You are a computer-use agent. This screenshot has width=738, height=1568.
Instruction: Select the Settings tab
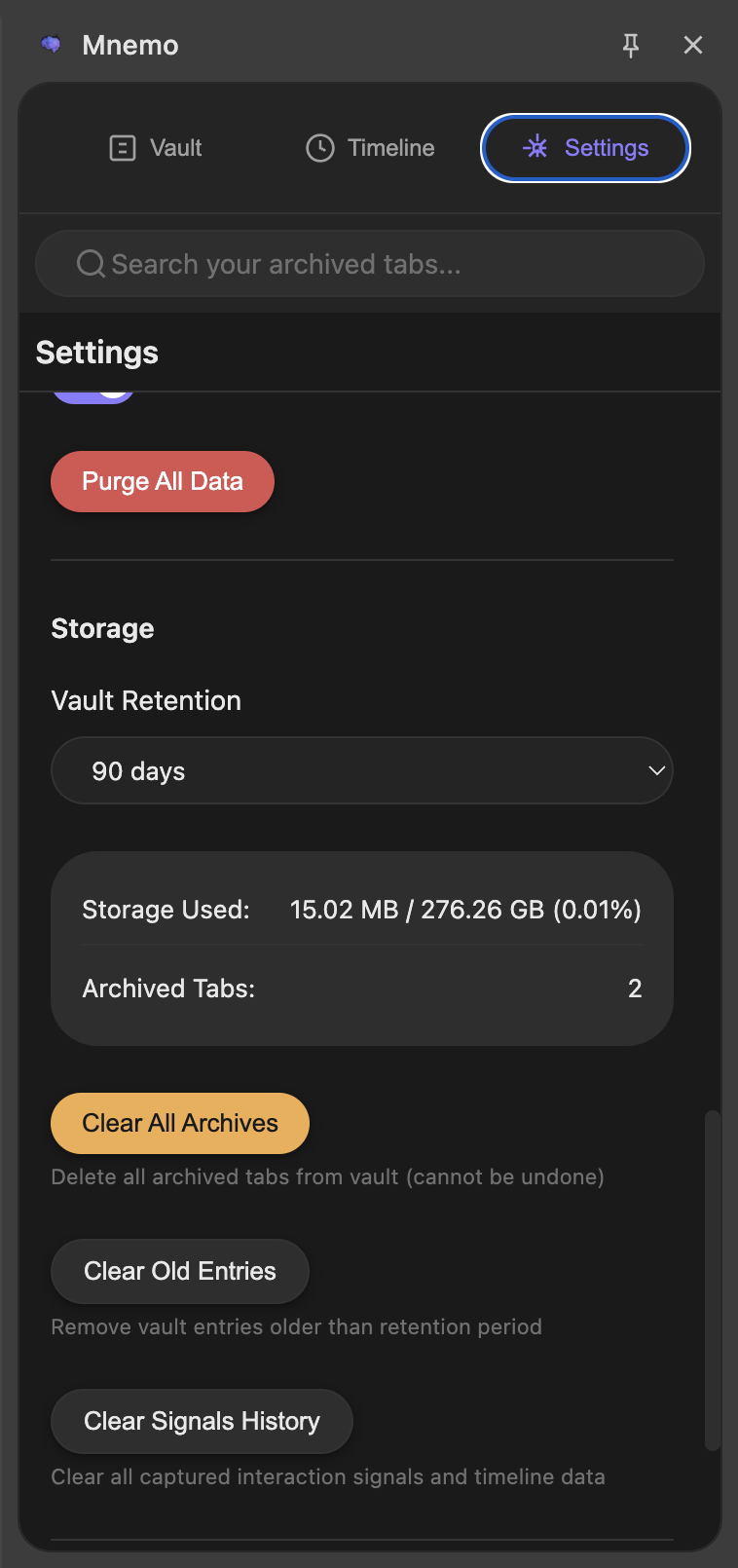(x=585, y=147)
